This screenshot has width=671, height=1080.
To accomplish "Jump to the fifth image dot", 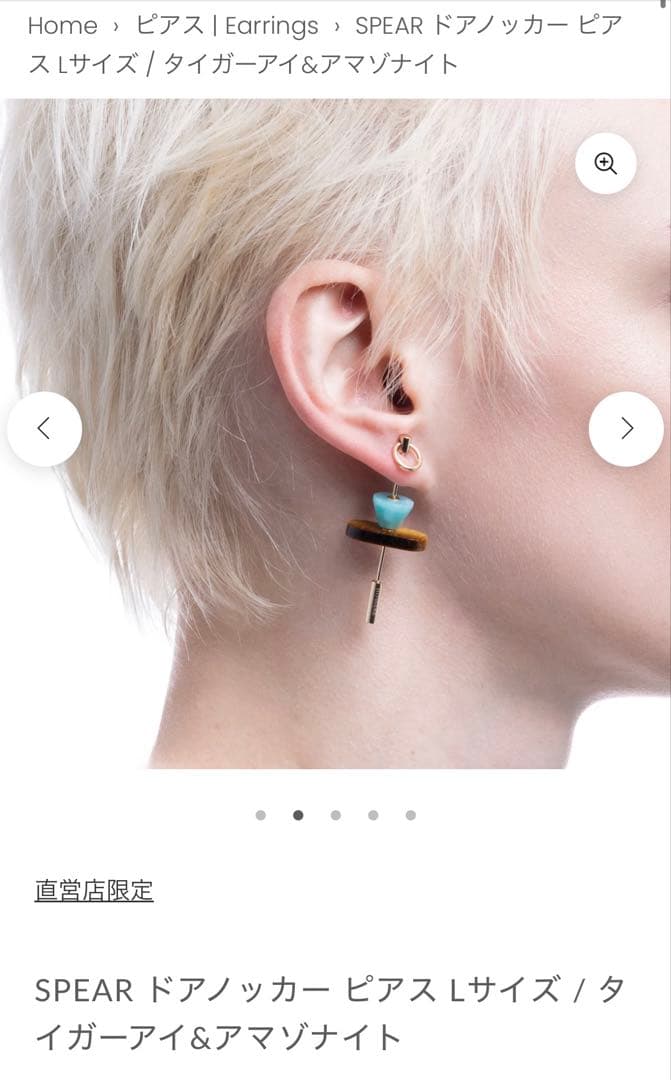I will tap(410, 815).
